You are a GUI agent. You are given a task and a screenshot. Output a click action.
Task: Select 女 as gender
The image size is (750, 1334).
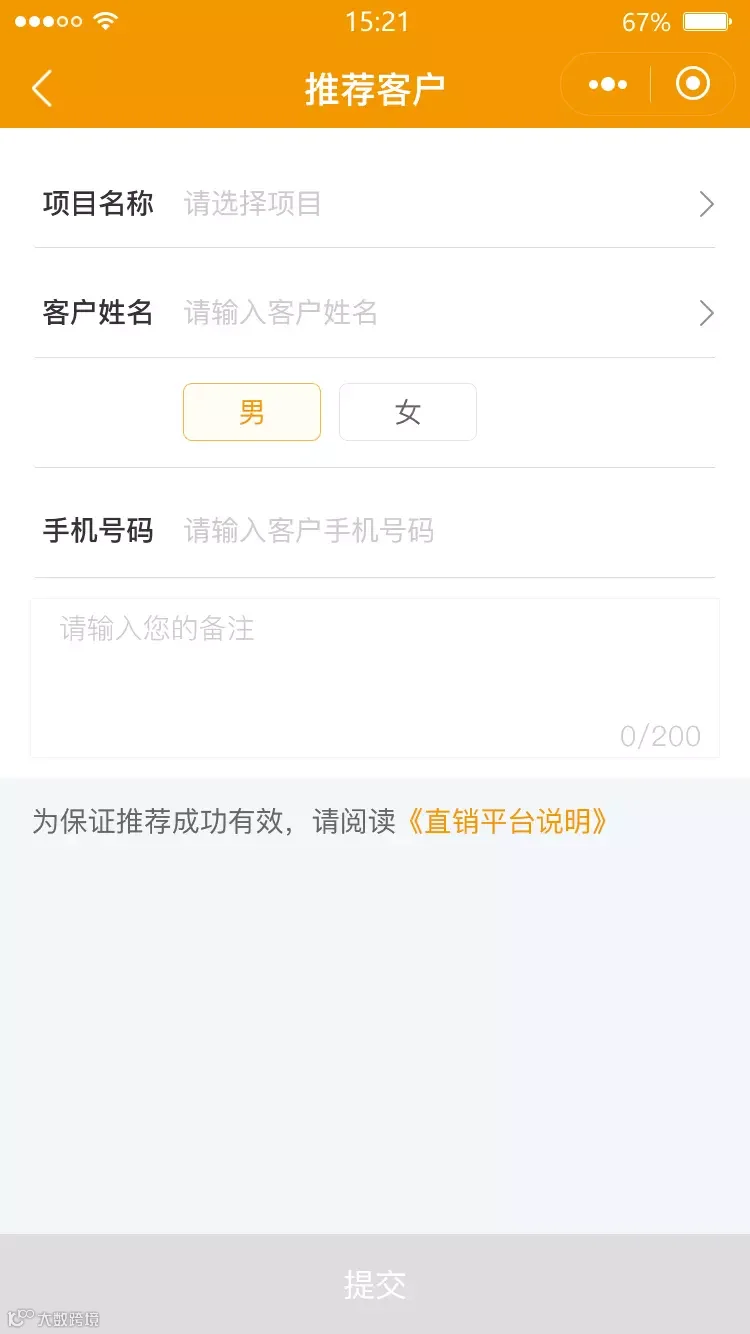coord(408,412)
